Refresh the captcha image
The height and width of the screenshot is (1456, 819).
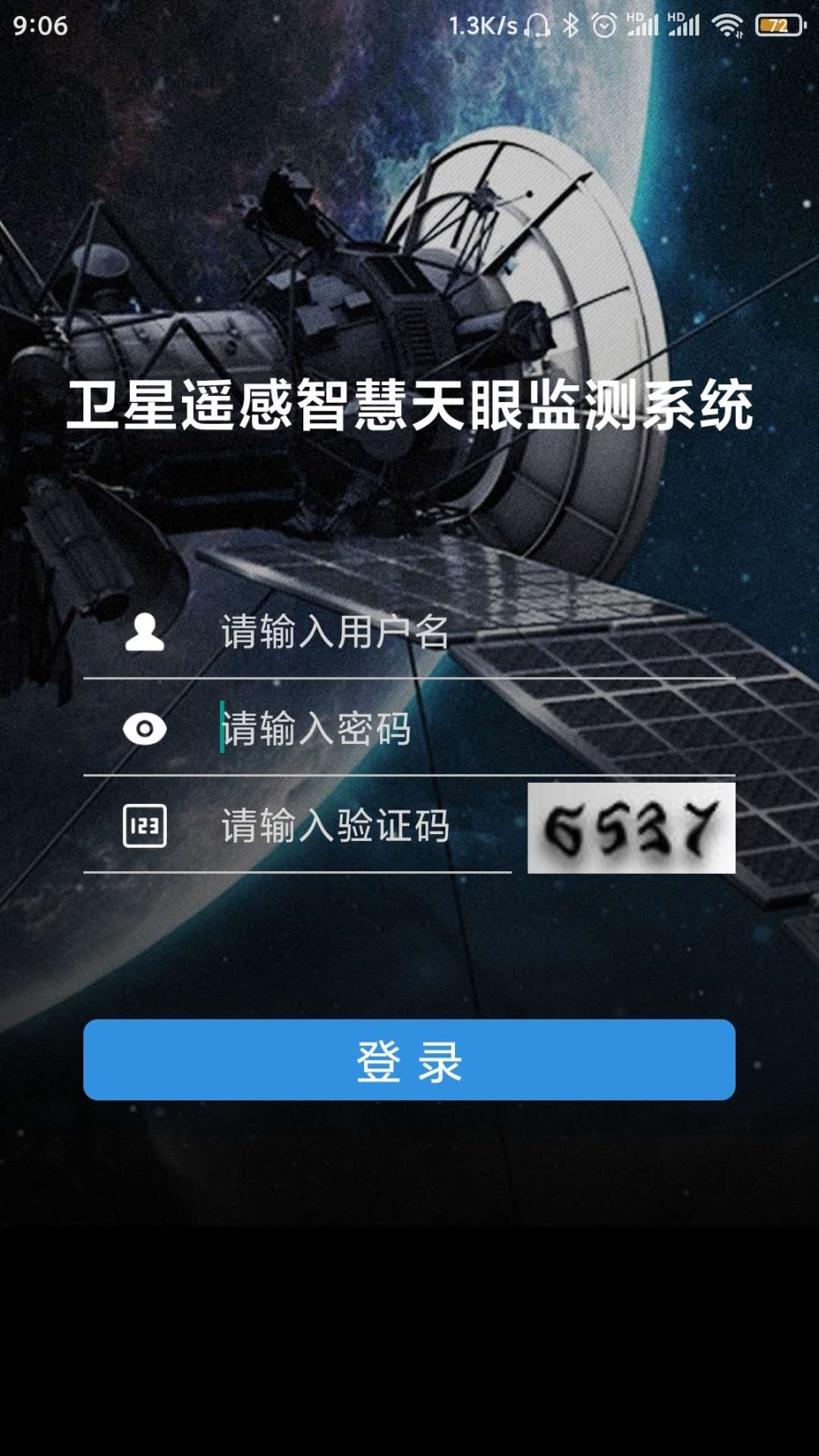(x=631, y=827)
